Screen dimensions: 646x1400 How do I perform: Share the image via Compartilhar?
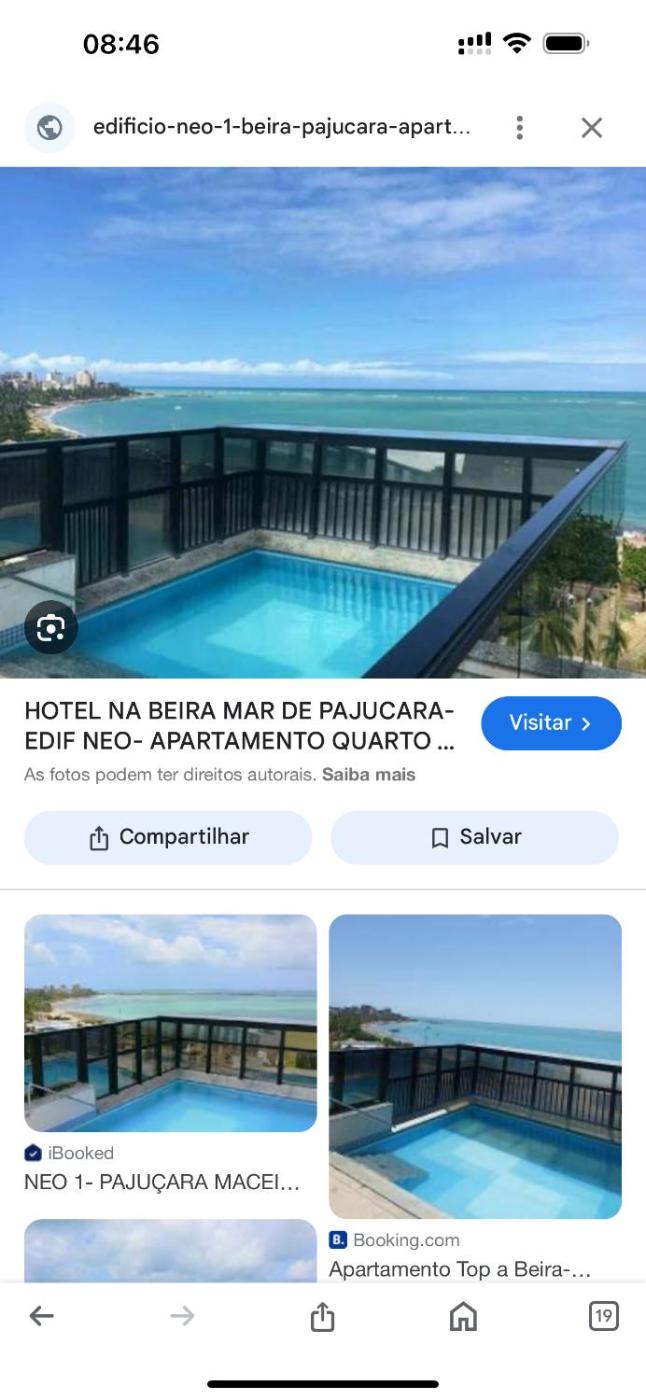coord(168,837)
